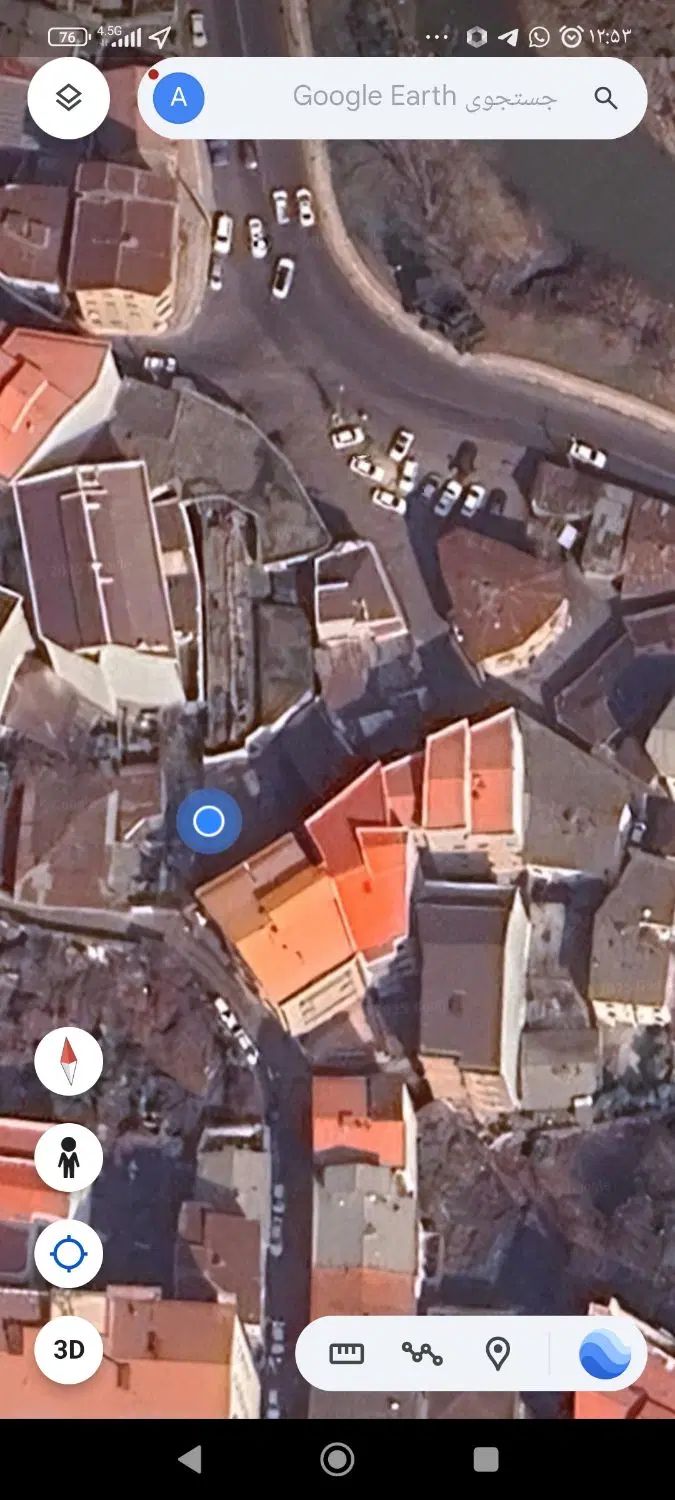Add a placemark pin
Image resolution: width=675 pixels, height=1500 pixels.
pyautogui.click(x=497, y=1354)
